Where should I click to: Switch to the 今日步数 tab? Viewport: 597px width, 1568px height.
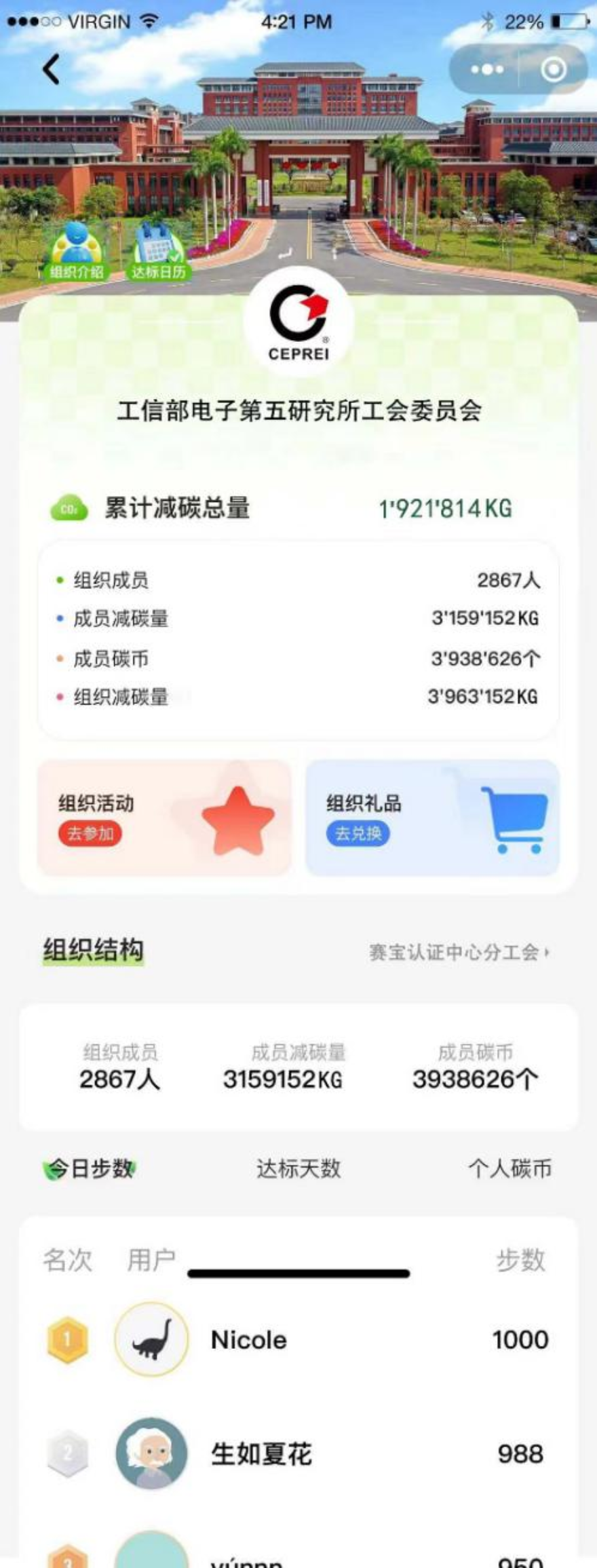click(91, 1168)
